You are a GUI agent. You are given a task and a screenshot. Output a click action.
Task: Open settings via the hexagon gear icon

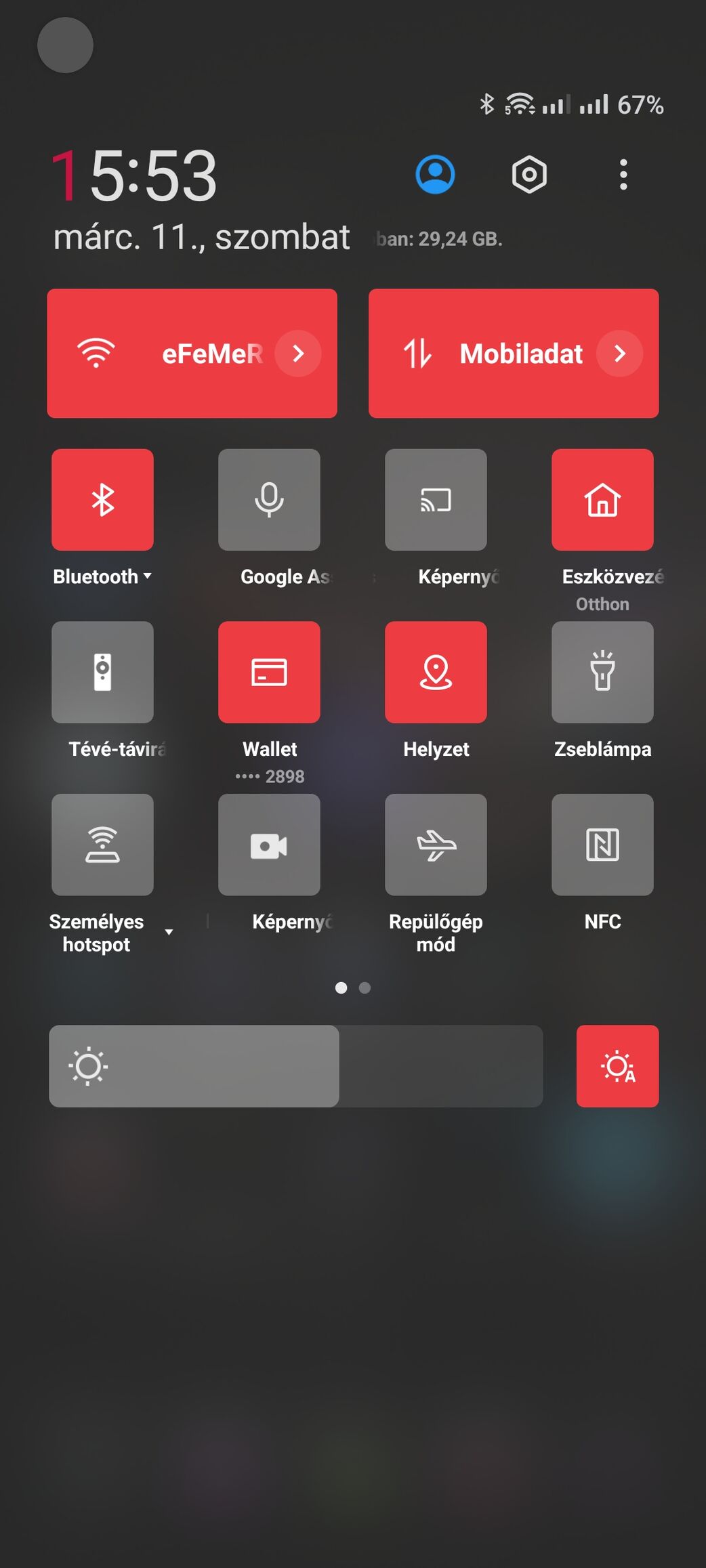coord(528,175)
